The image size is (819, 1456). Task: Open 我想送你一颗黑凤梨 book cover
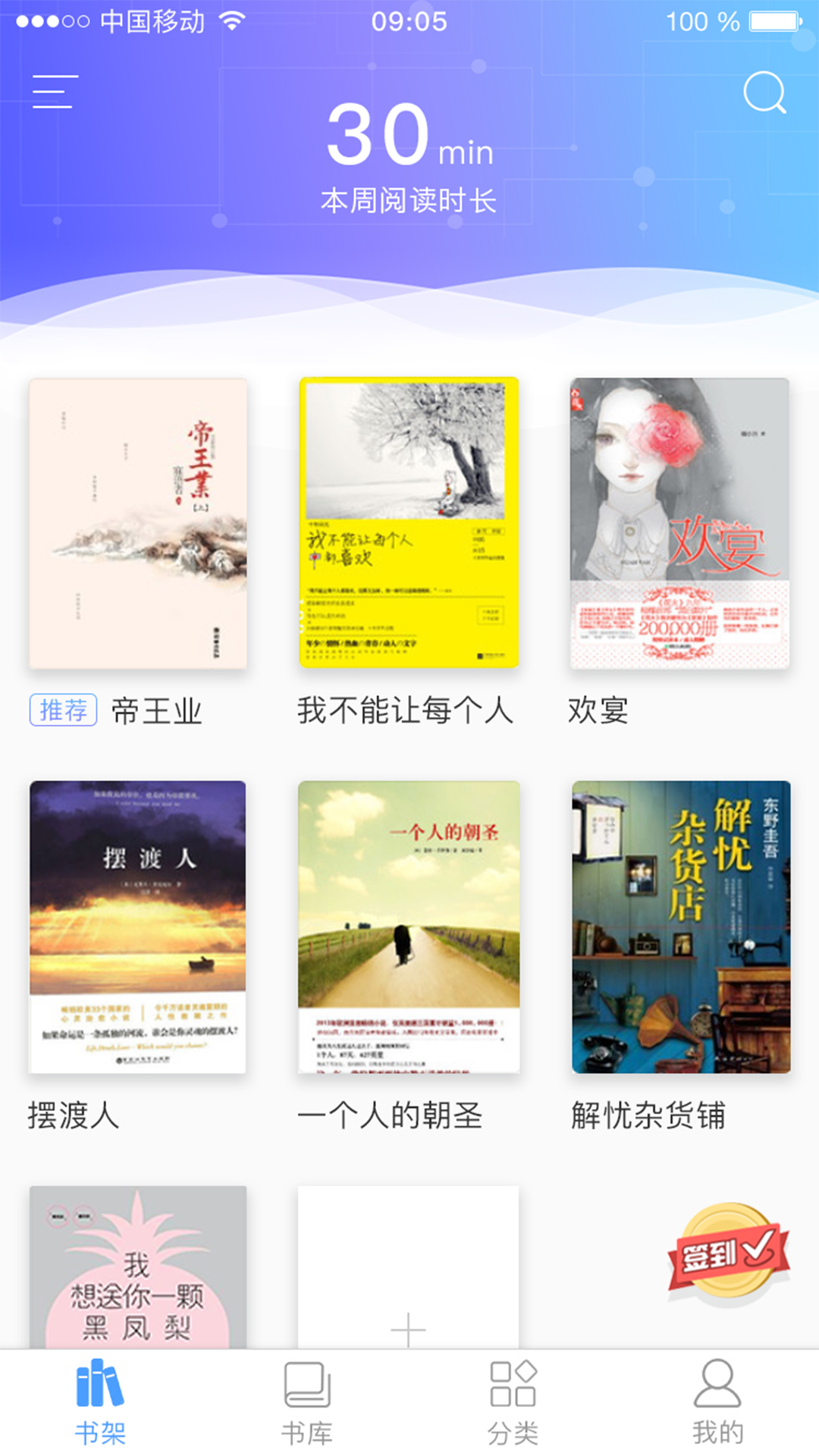pos(138,1266)
